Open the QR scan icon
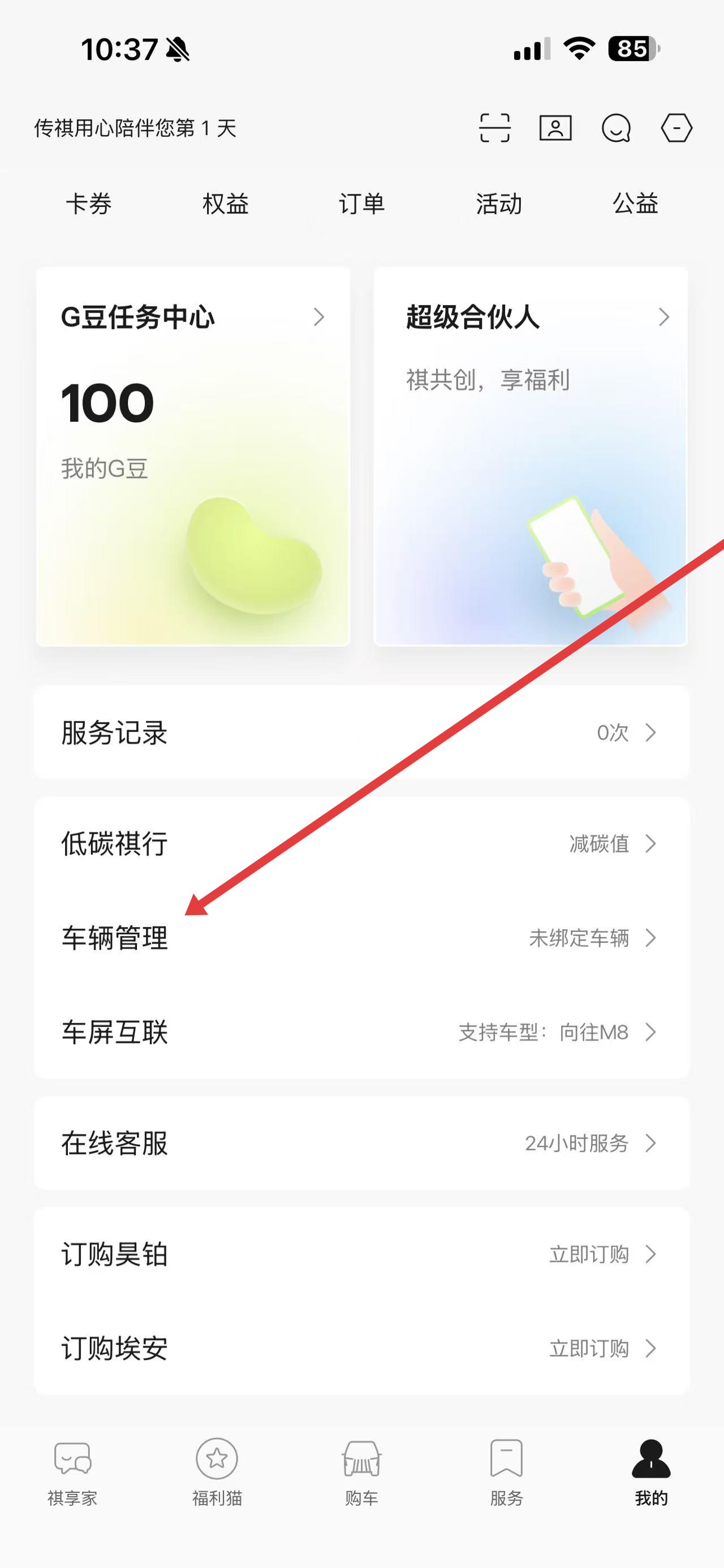This screenshot has height=1568, width=724. tap(494, 128)
